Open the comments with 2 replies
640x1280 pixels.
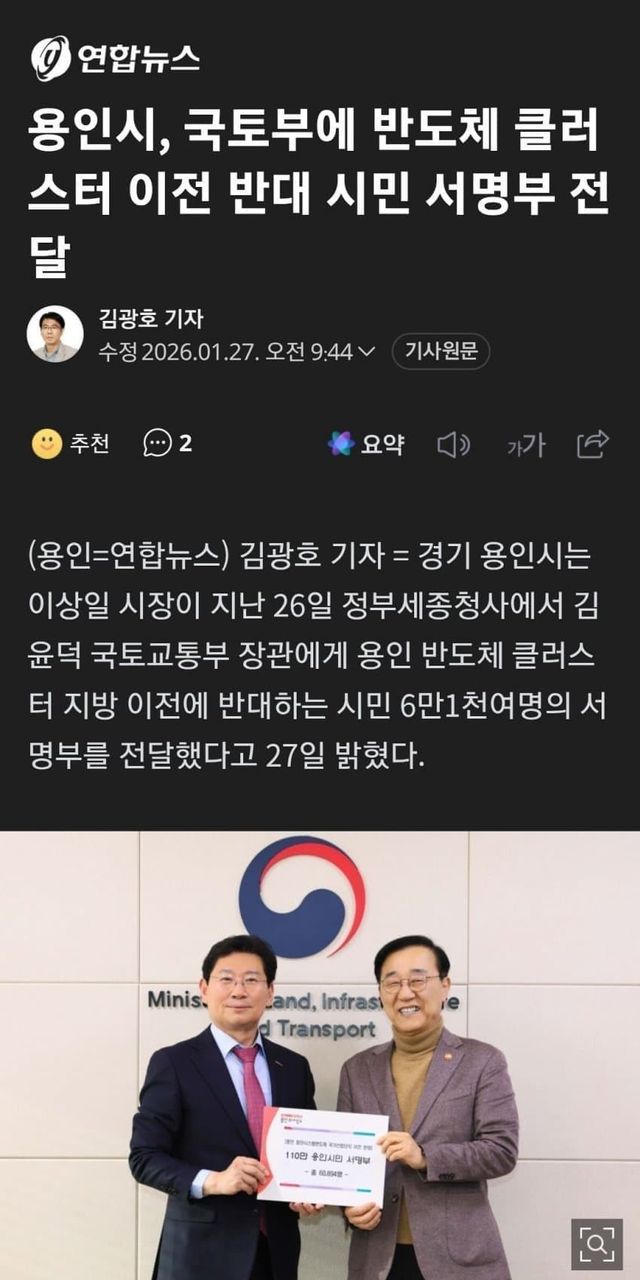tap(167, 444)
